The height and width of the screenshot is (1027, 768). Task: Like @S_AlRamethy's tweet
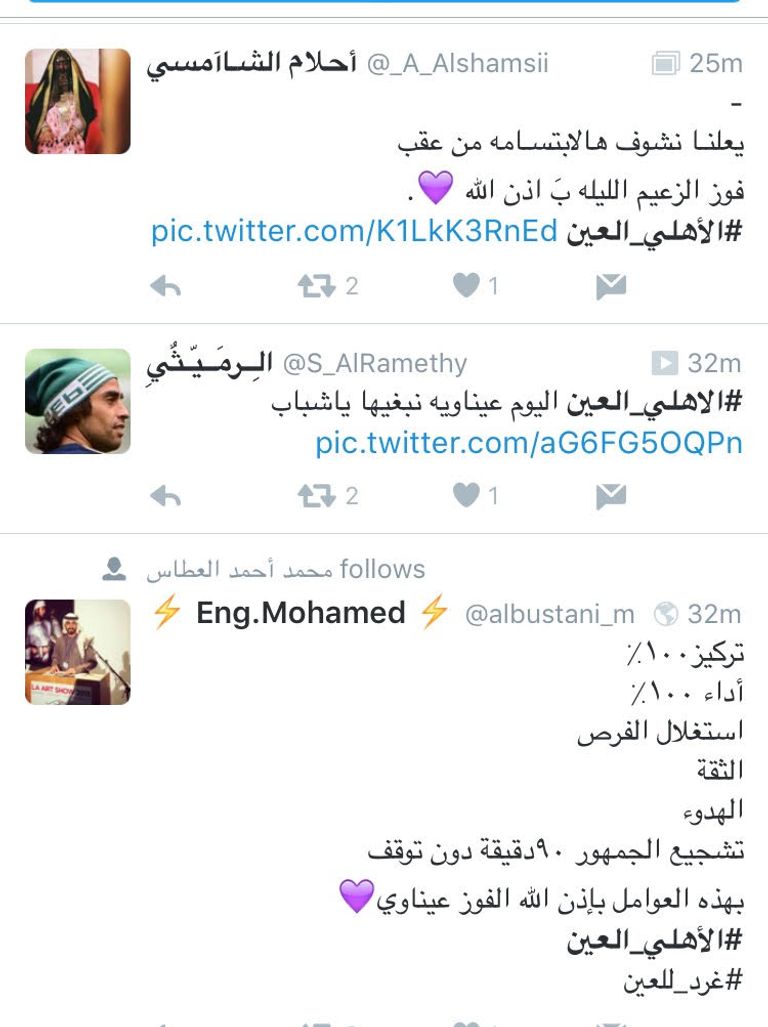coord(466,496)
